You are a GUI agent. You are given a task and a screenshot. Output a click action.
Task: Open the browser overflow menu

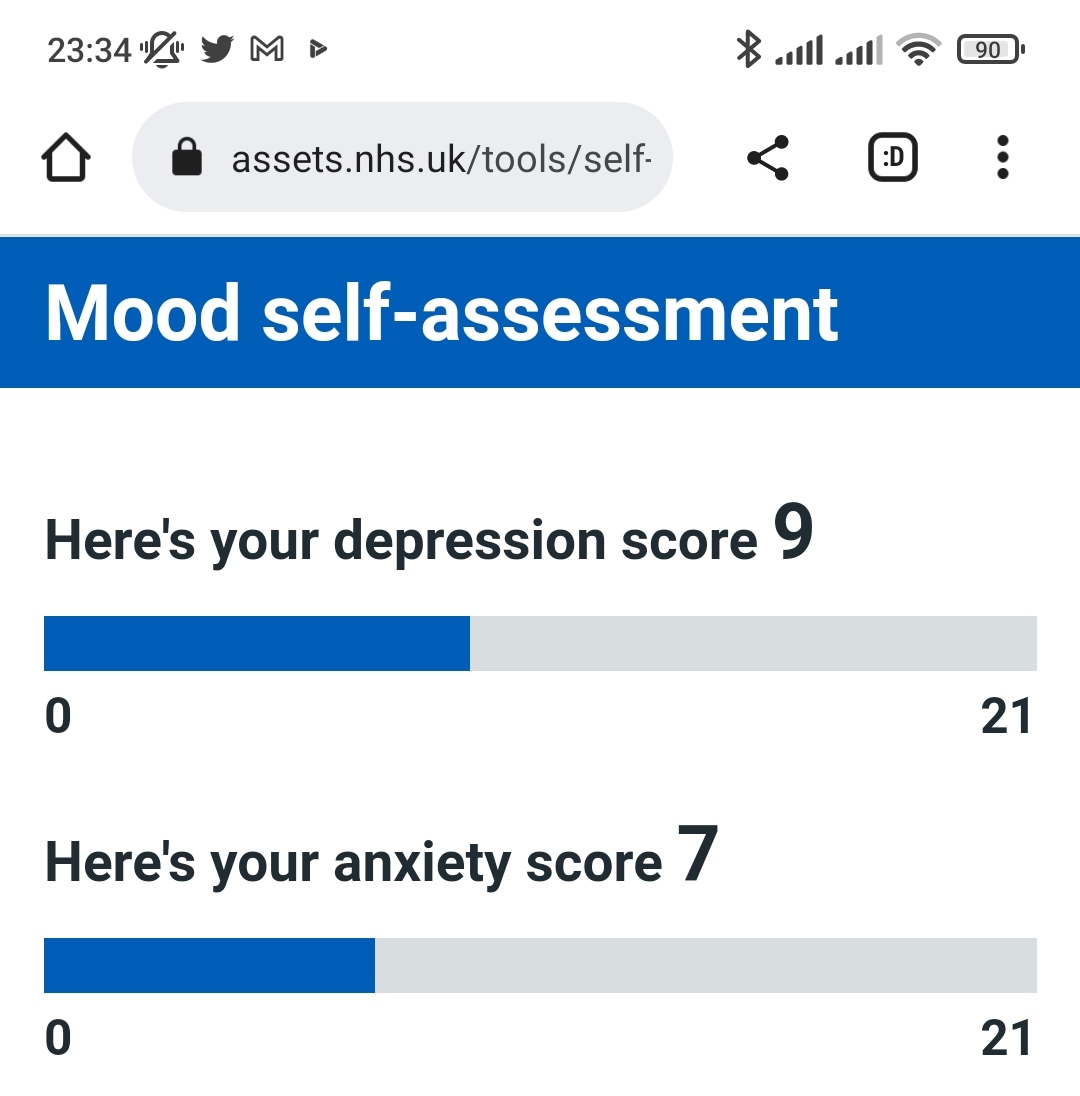[x=1003, y=158]
